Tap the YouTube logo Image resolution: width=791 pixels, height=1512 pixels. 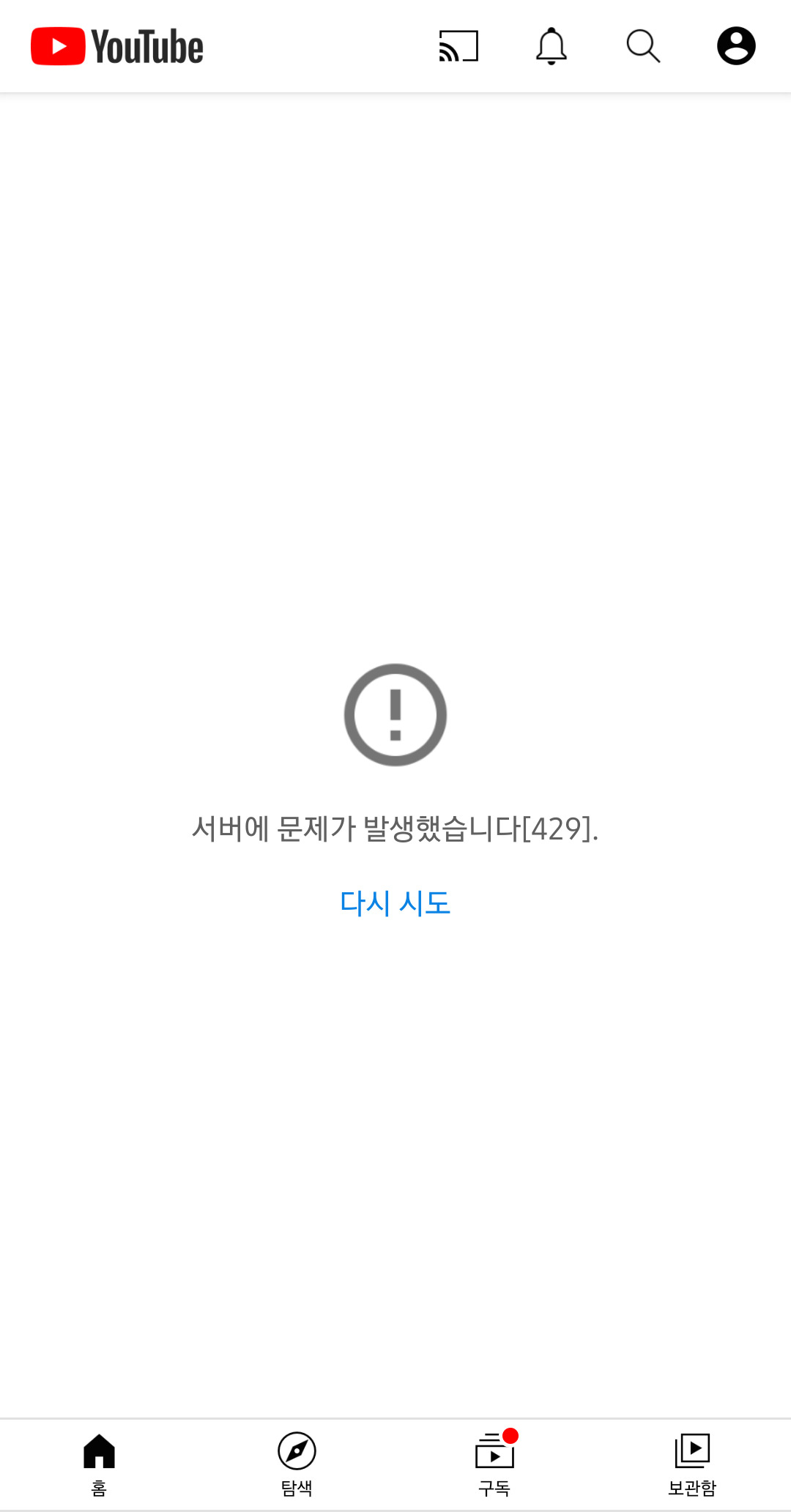coord(117,46)
